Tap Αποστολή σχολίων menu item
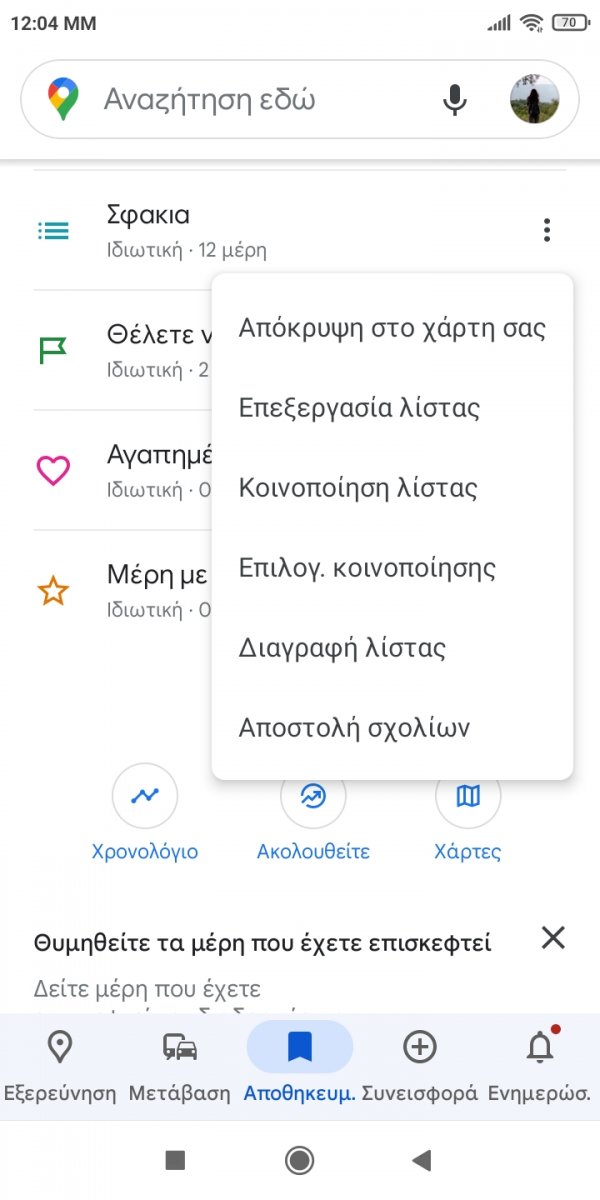600x1200 pixels. pos(354,728)
